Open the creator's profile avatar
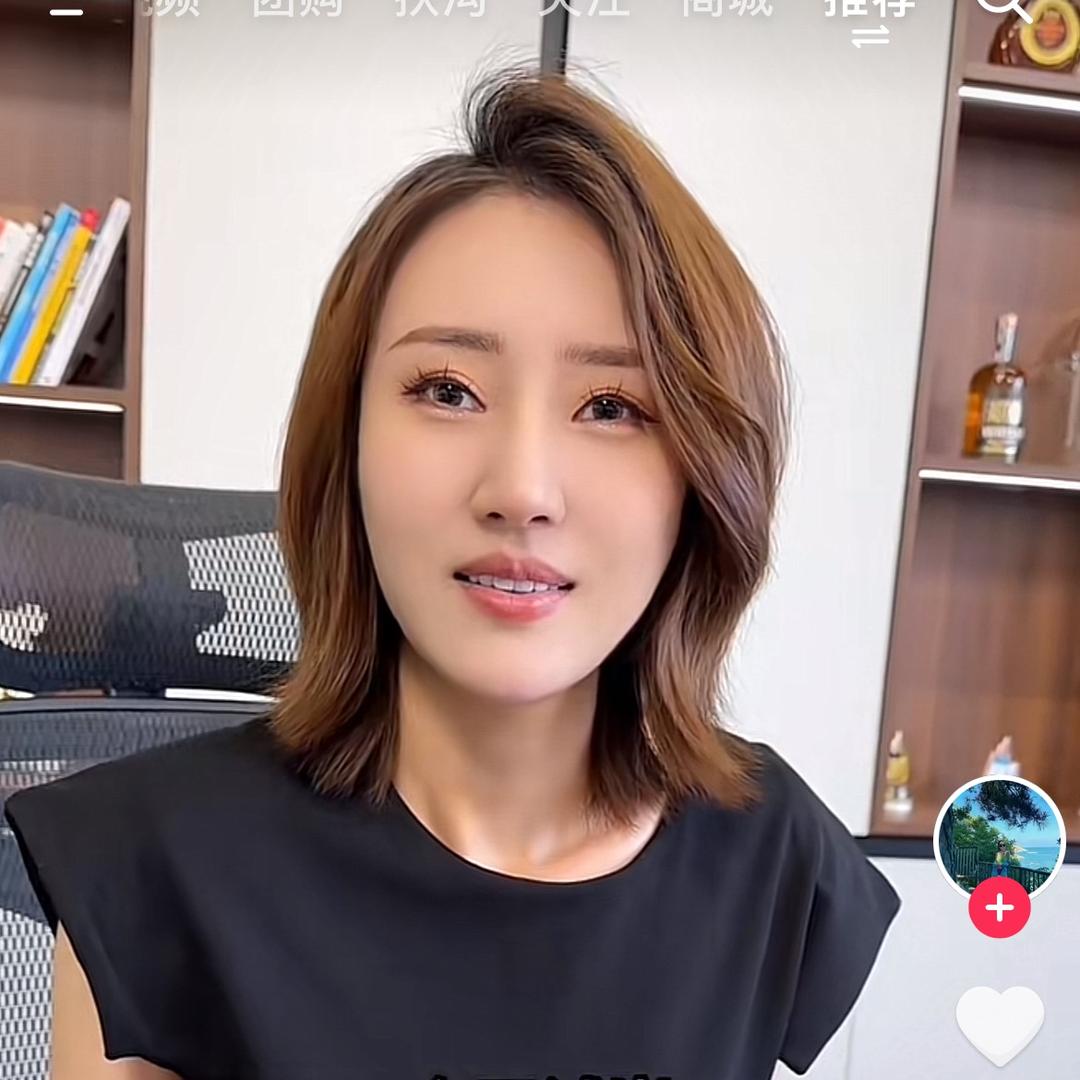Image resolution: width=1080 pixels, height=1080 pixels. (x=999, y=836)
